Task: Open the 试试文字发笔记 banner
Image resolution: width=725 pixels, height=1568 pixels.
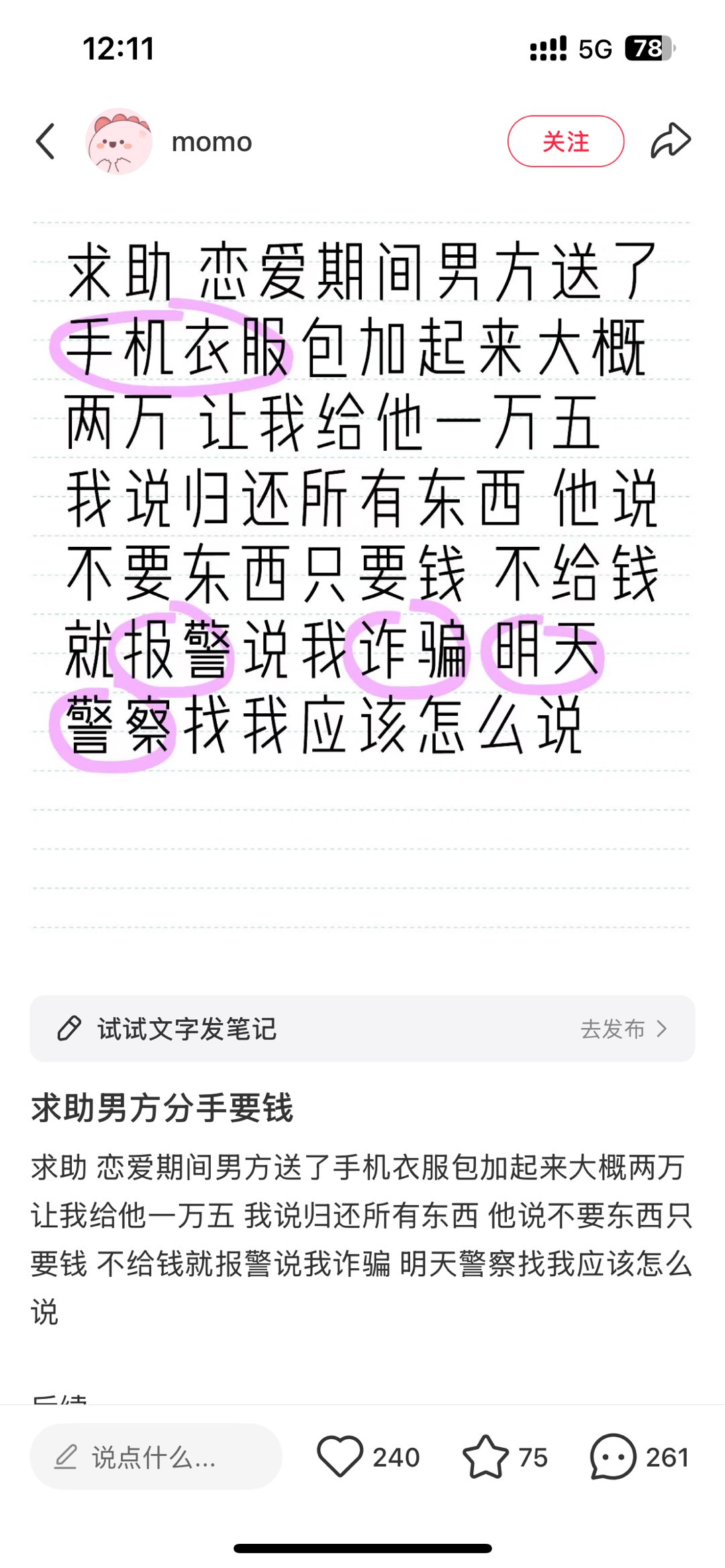Action: tap(362, 1029)
